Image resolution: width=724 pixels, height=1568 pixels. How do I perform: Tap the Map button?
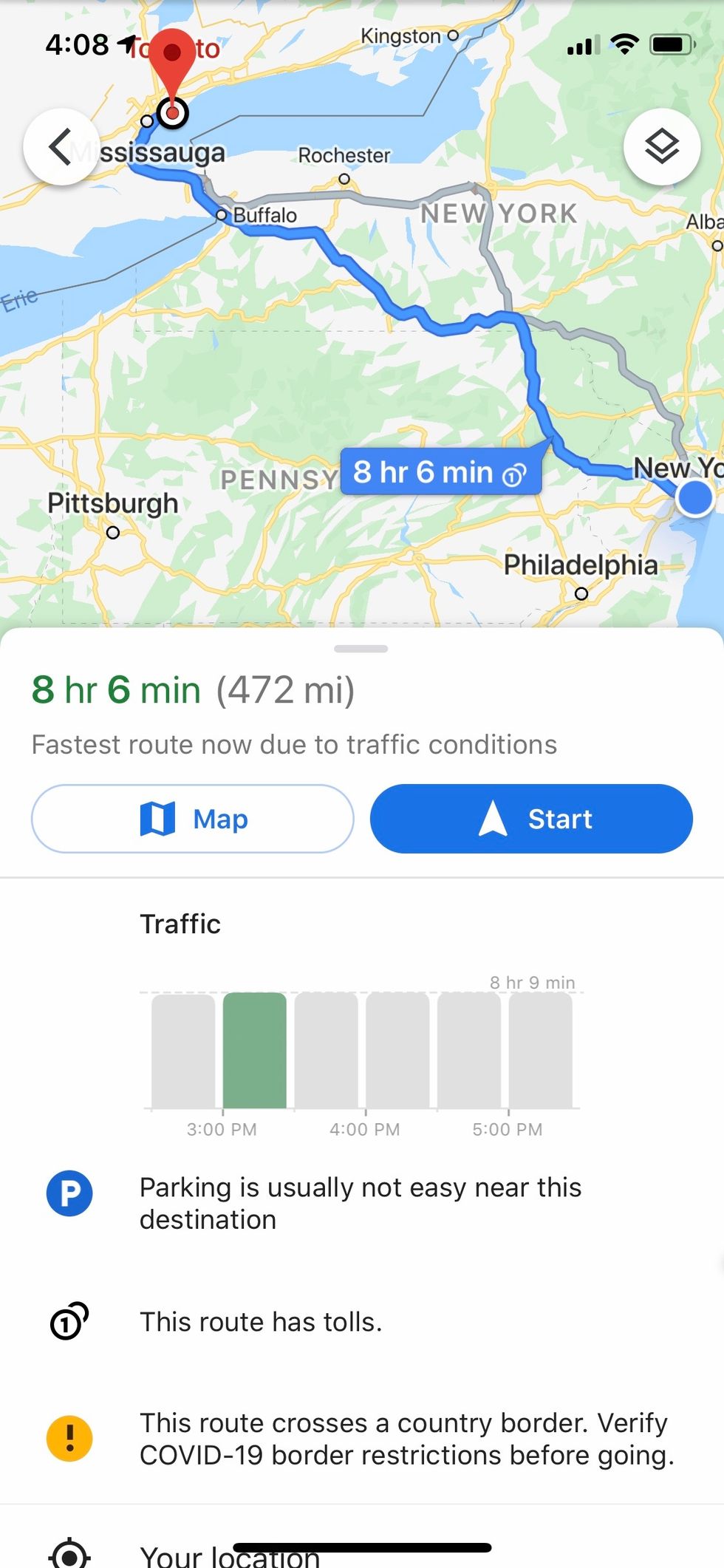pyautogui.click(x=192, y=819)
